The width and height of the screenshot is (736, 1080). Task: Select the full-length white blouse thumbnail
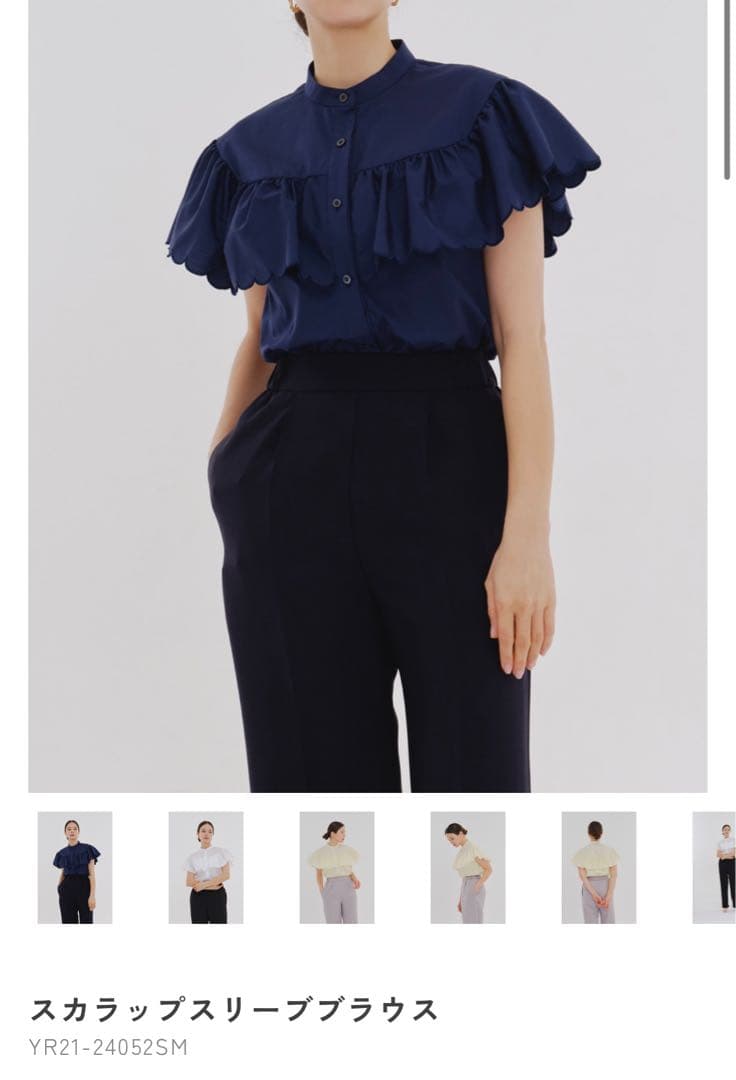click(716, 867)
